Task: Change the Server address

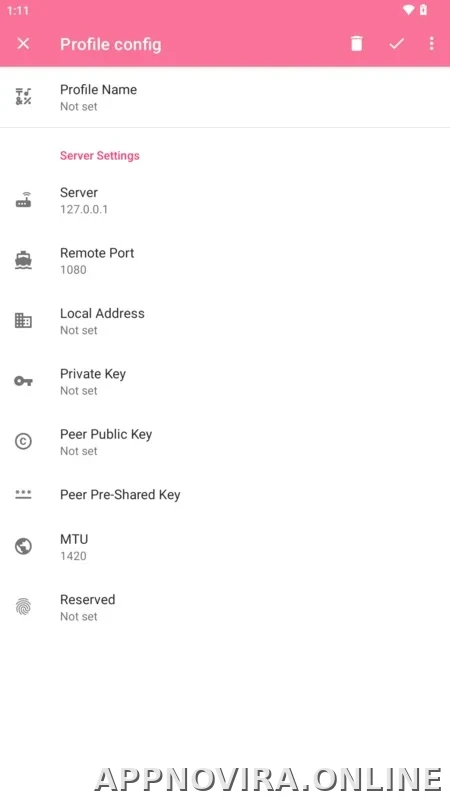Action: [225, 200]
